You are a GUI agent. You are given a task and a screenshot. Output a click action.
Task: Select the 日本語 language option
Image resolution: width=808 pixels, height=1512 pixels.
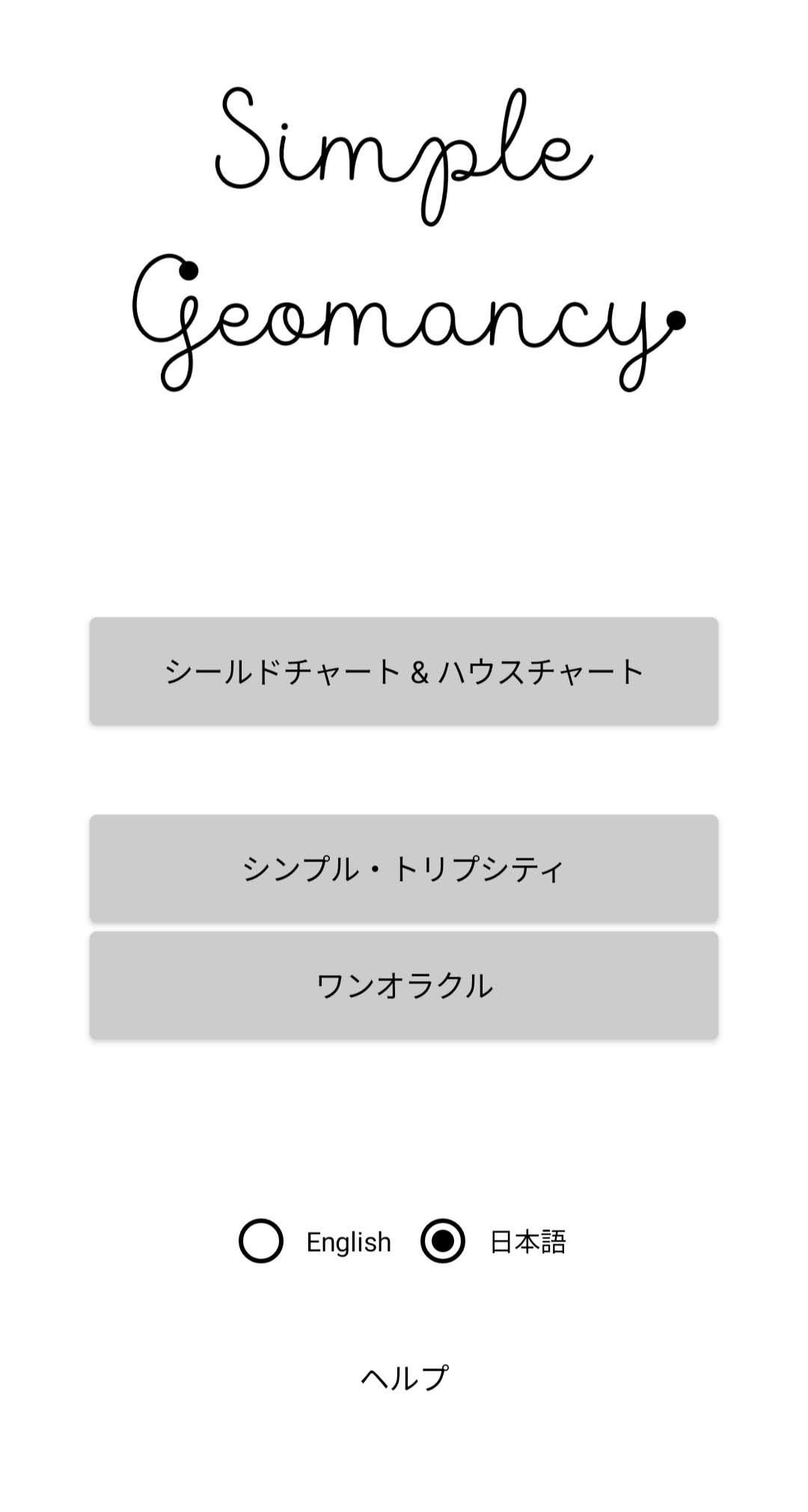tap(443, 1241)
